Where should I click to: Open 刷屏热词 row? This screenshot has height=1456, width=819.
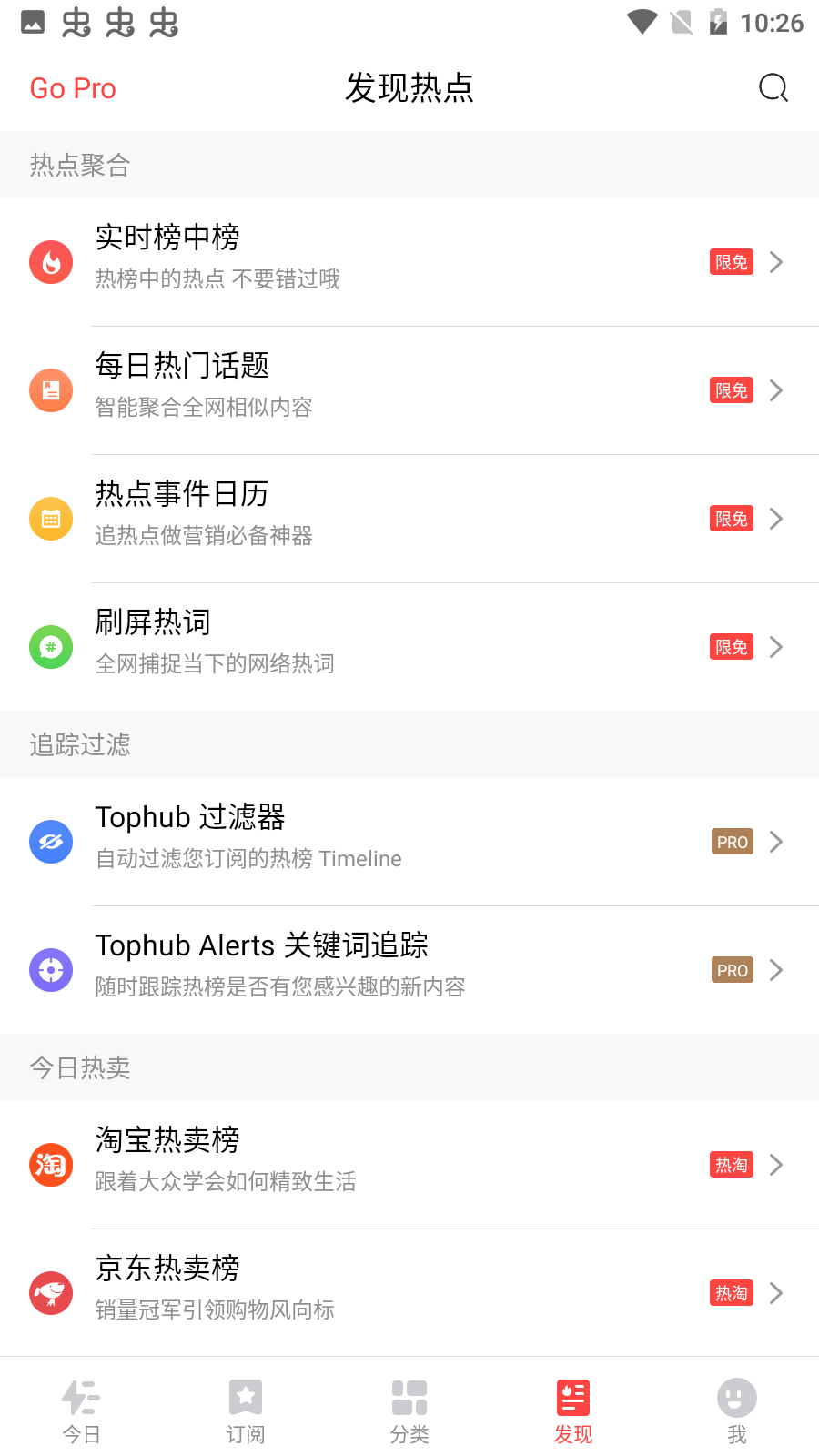pos(409,647)
